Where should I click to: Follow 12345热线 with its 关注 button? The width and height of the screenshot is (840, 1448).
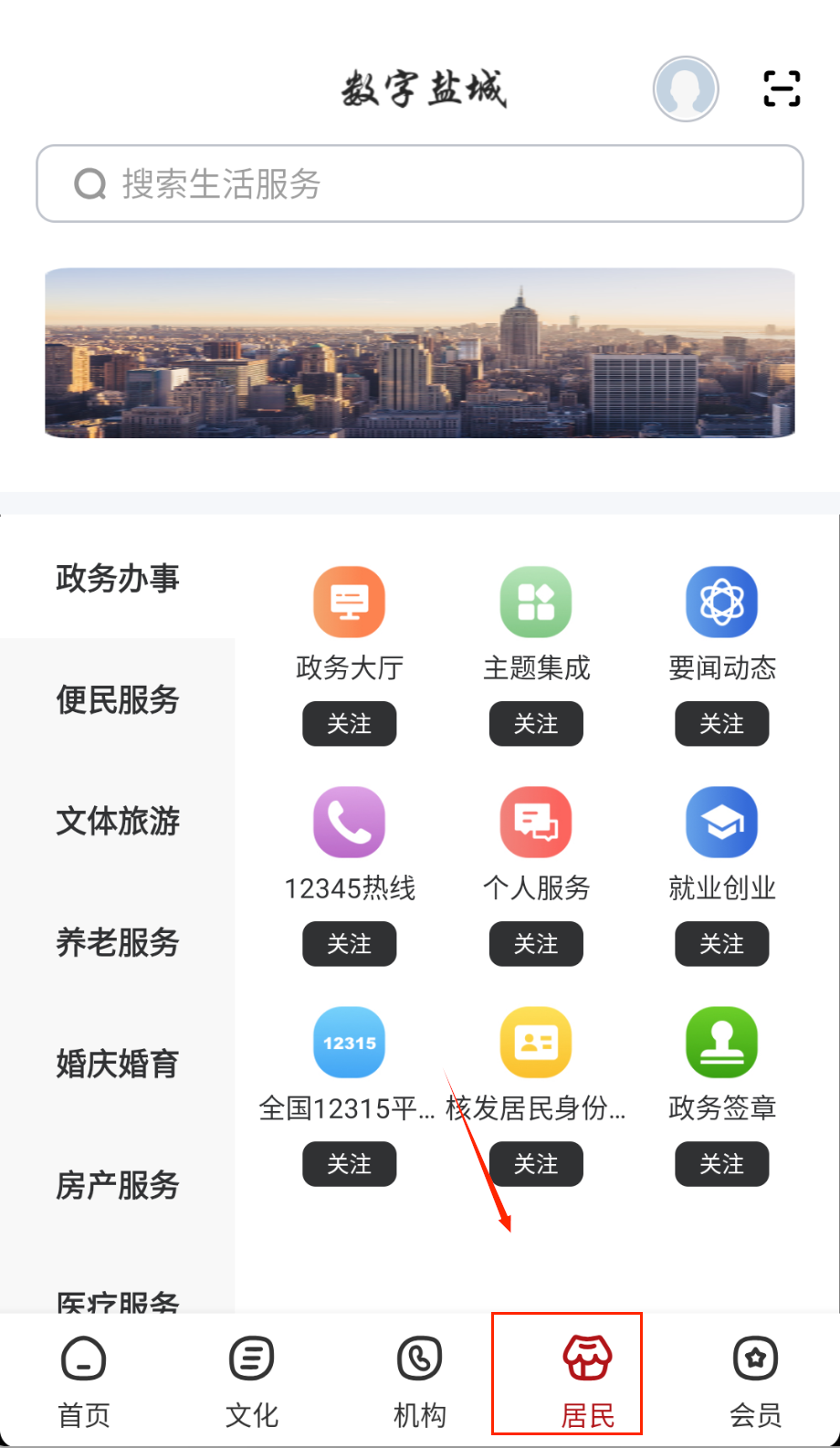coord(350,944)
